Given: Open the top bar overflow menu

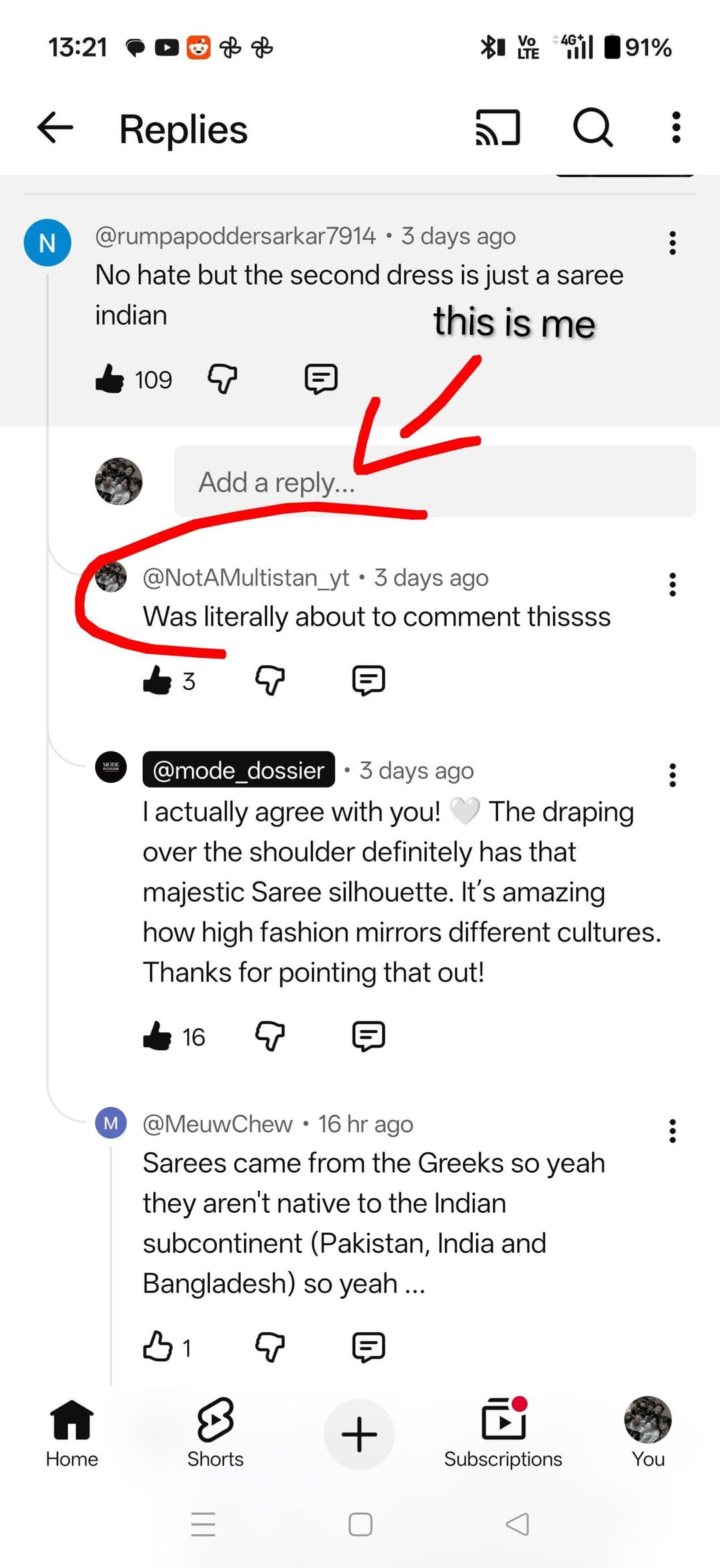Looking at the screenshot, I should [x=676, y=127].
